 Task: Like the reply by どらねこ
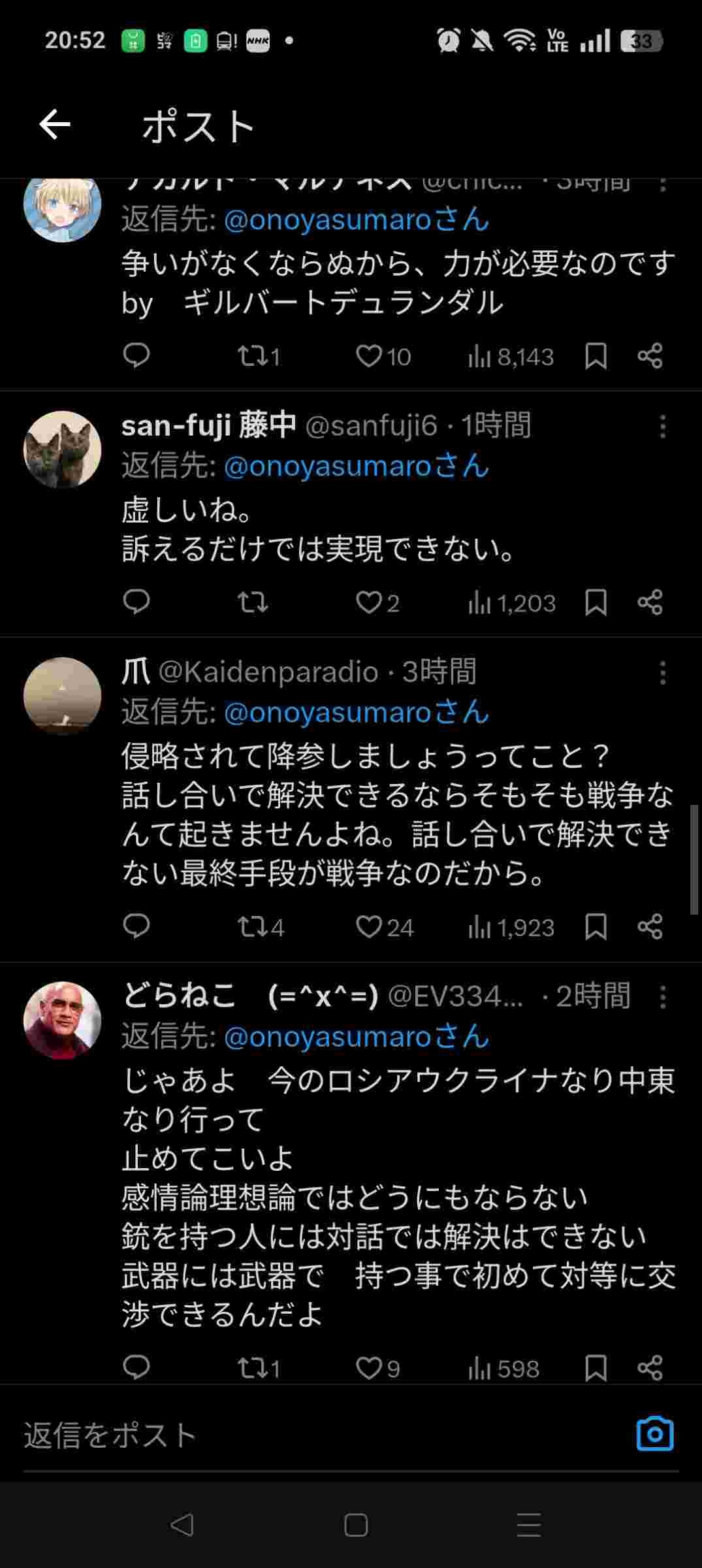[x=369, y=1368]
